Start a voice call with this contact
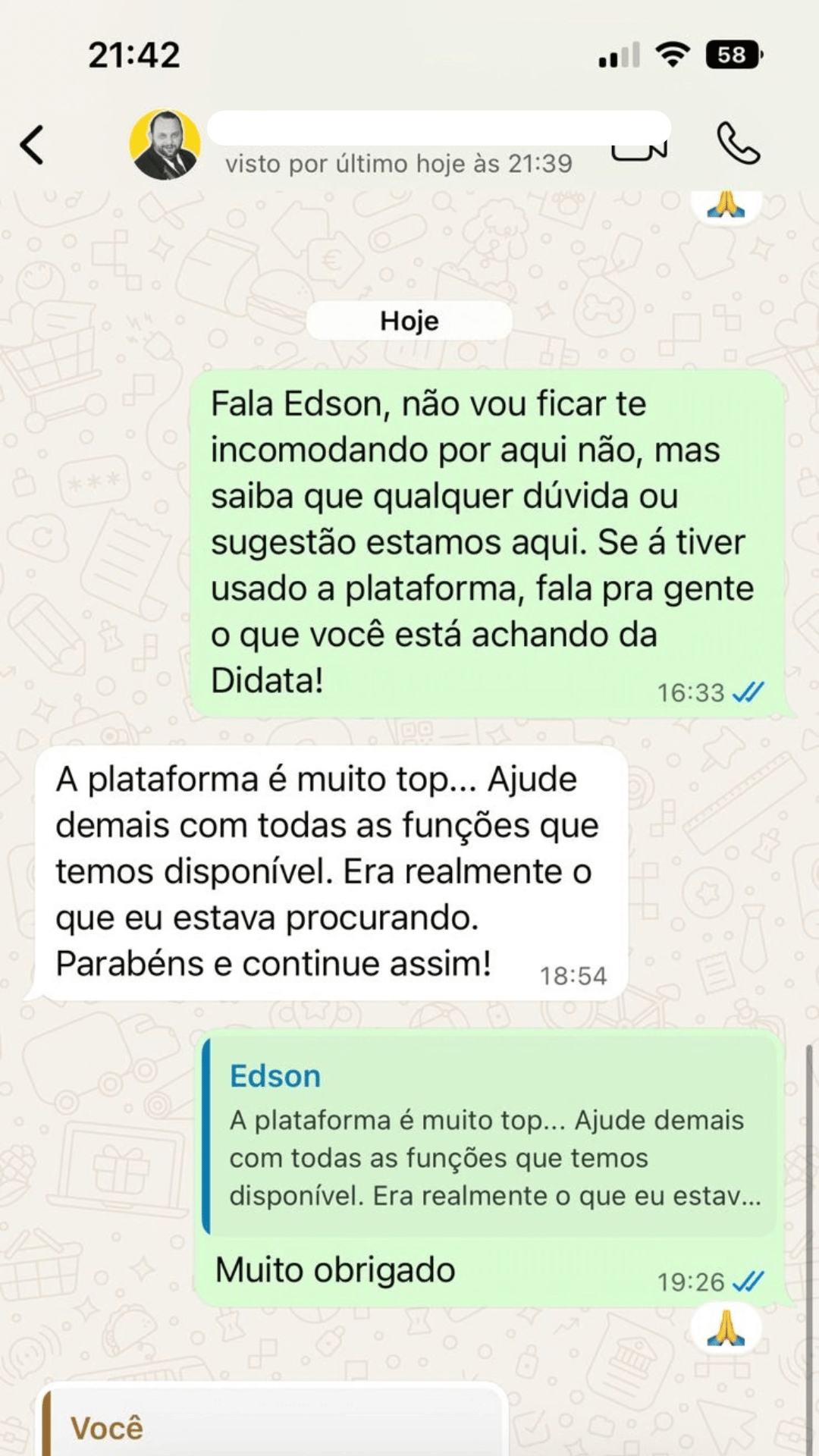 pos(738,143)
